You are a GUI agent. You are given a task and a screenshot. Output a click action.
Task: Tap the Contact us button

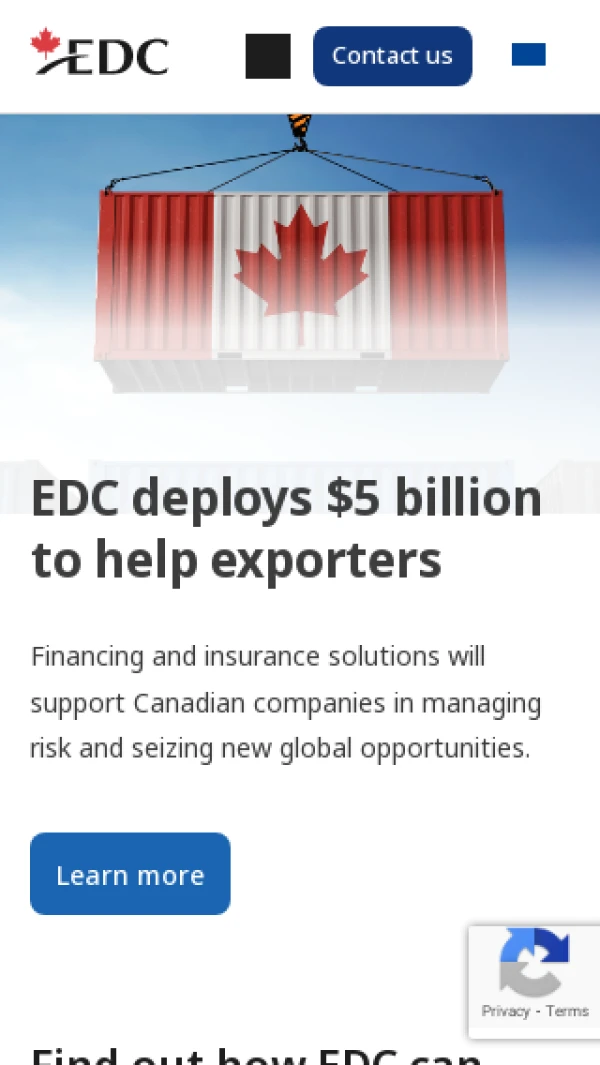tap(392, 56)
